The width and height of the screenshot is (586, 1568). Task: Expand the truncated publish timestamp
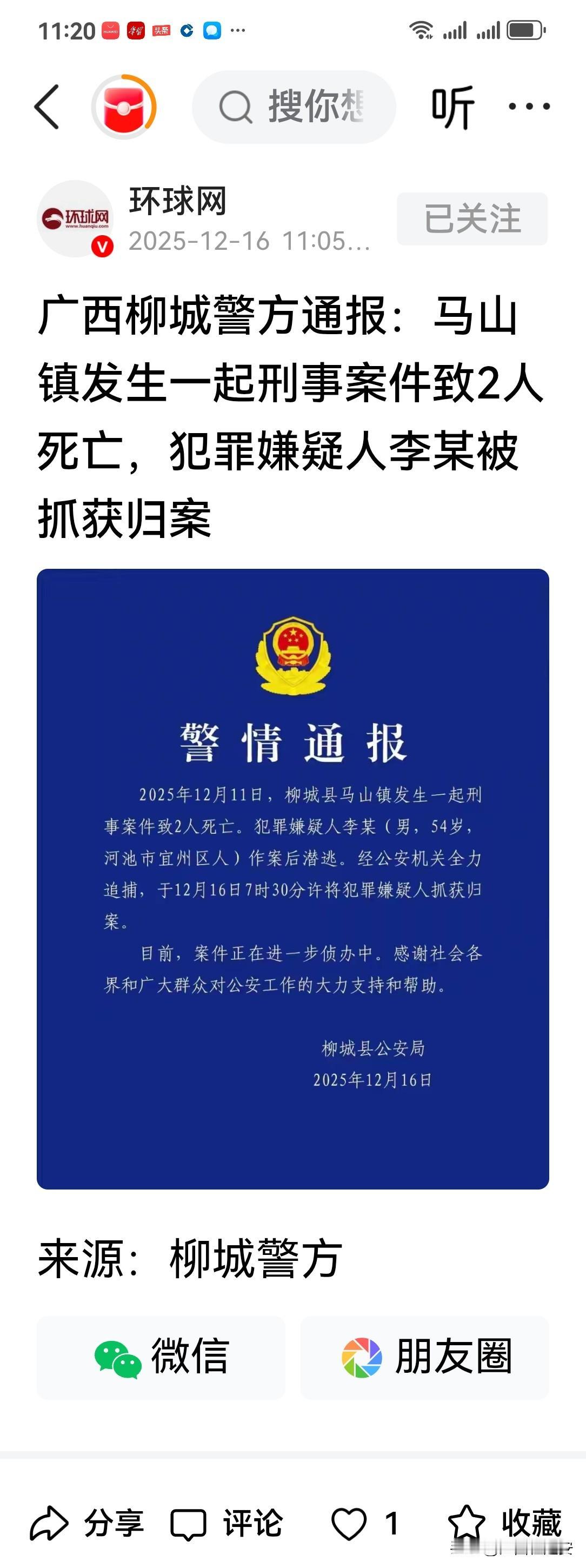click(x=250, y=242)
